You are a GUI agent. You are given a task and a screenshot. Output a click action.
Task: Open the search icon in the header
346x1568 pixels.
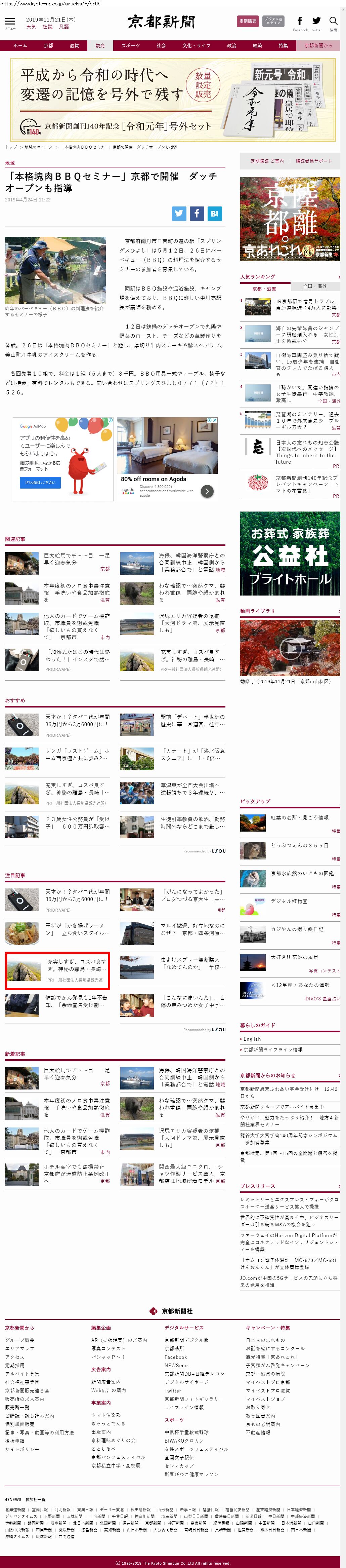[333, 22]
